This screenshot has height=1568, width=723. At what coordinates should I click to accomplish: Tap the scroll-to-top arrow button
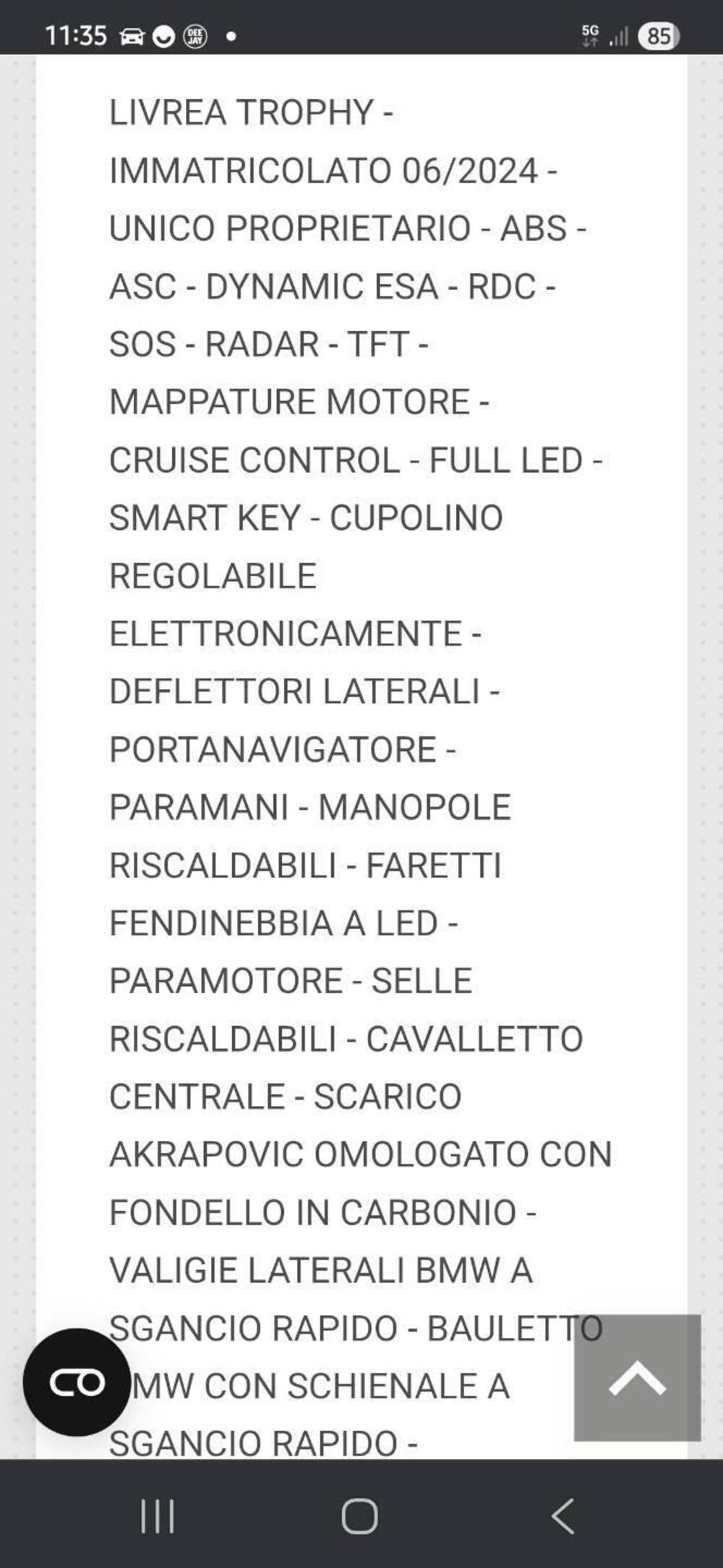click(637, 1377)
